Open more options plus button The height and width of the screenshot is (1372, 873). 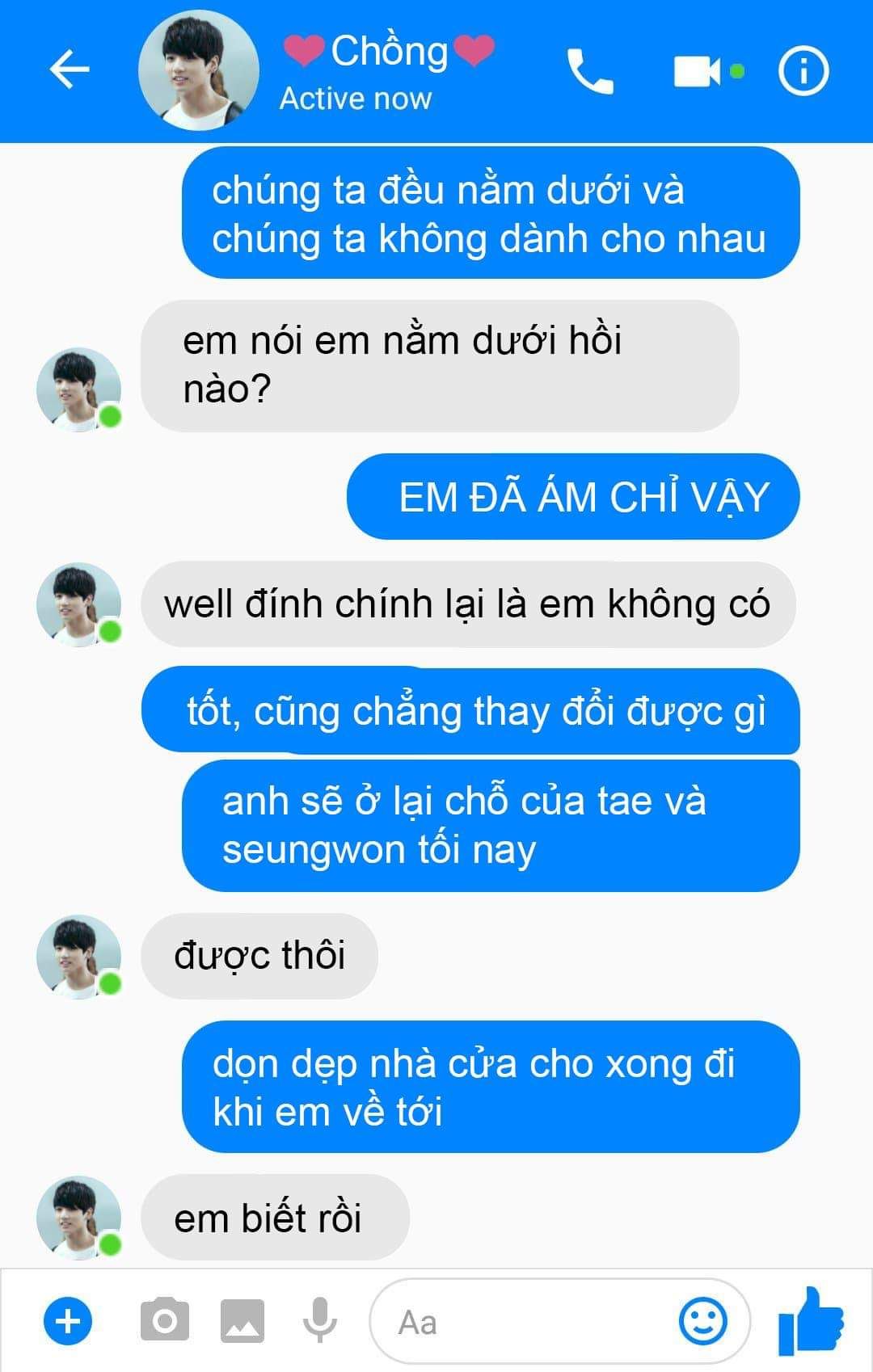pos(68,1322)
